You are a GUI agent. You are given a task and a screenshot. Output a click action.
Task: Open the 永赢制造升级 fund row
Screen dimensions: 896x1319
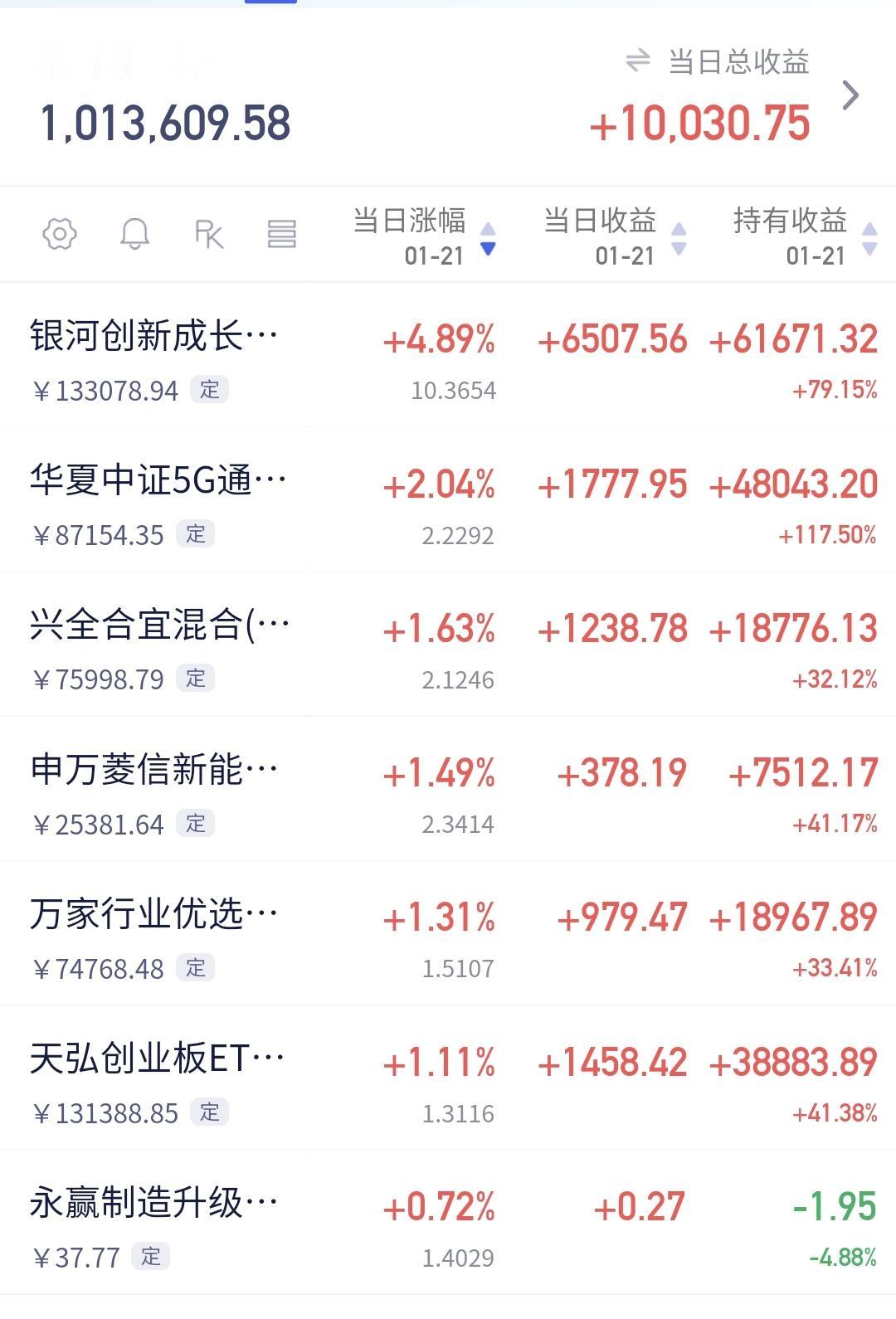(x=448, y=1222)
